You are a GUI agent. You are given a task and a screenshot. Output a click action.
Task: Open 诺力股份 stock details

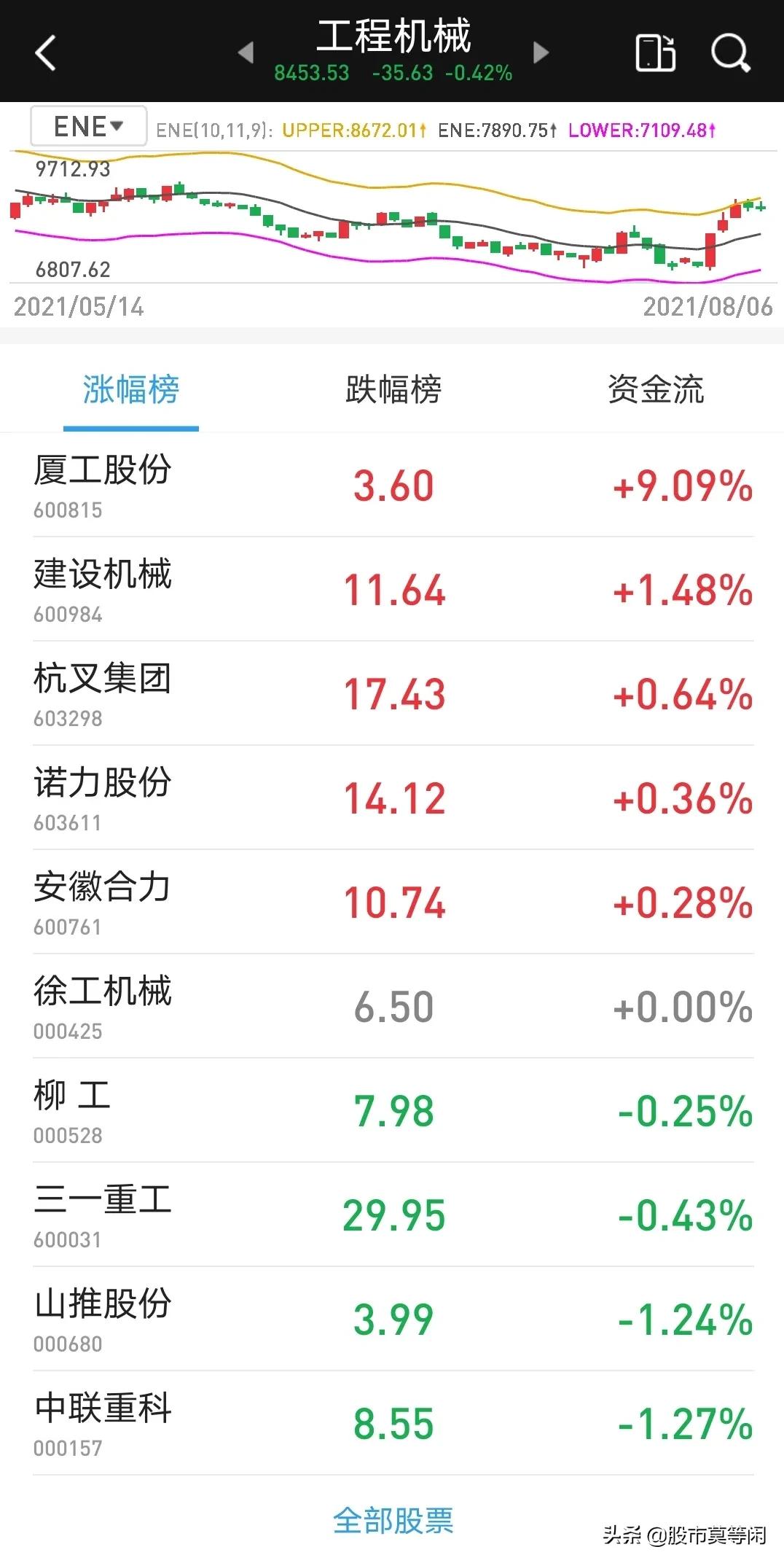click(x=393, y=798)
